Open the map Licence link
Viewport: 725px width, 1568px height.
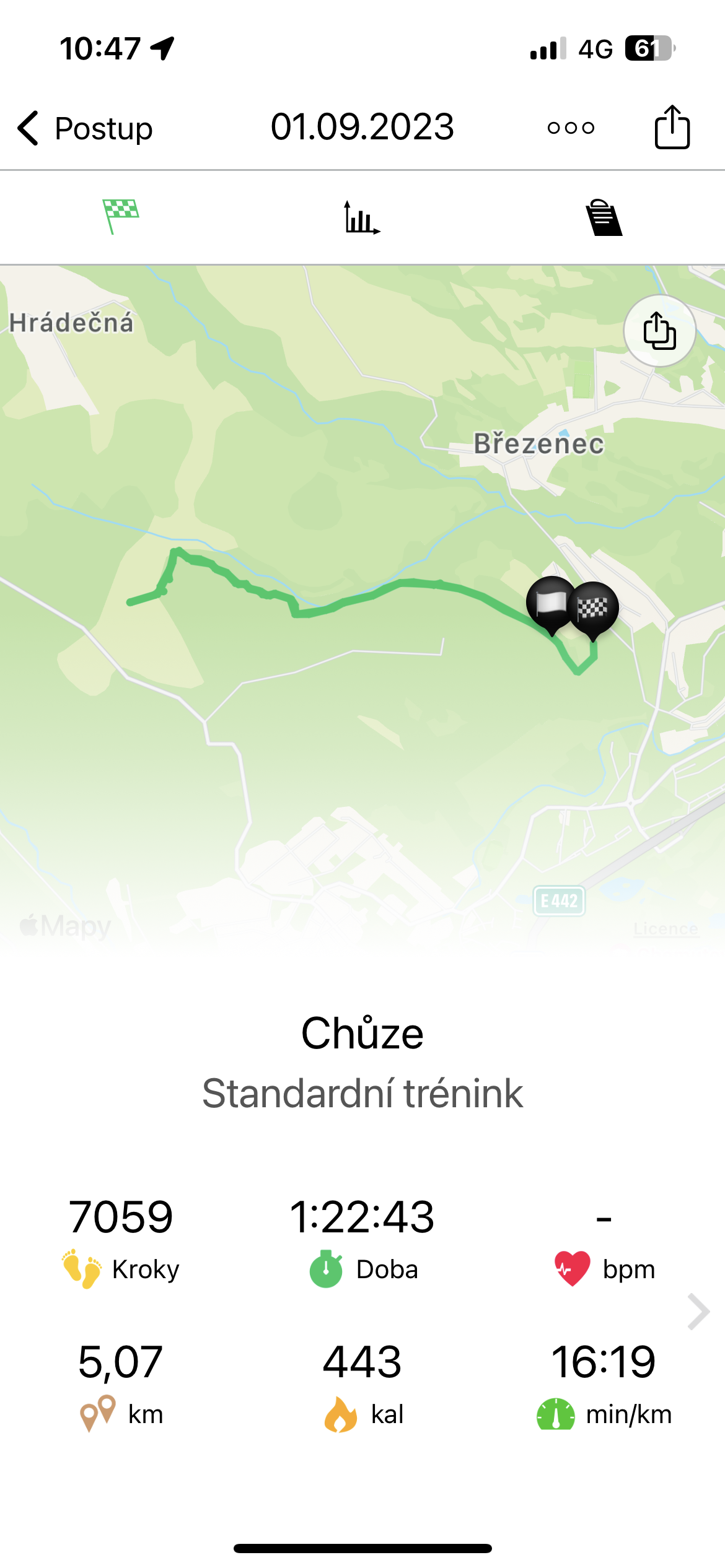[x=666, y=929]
